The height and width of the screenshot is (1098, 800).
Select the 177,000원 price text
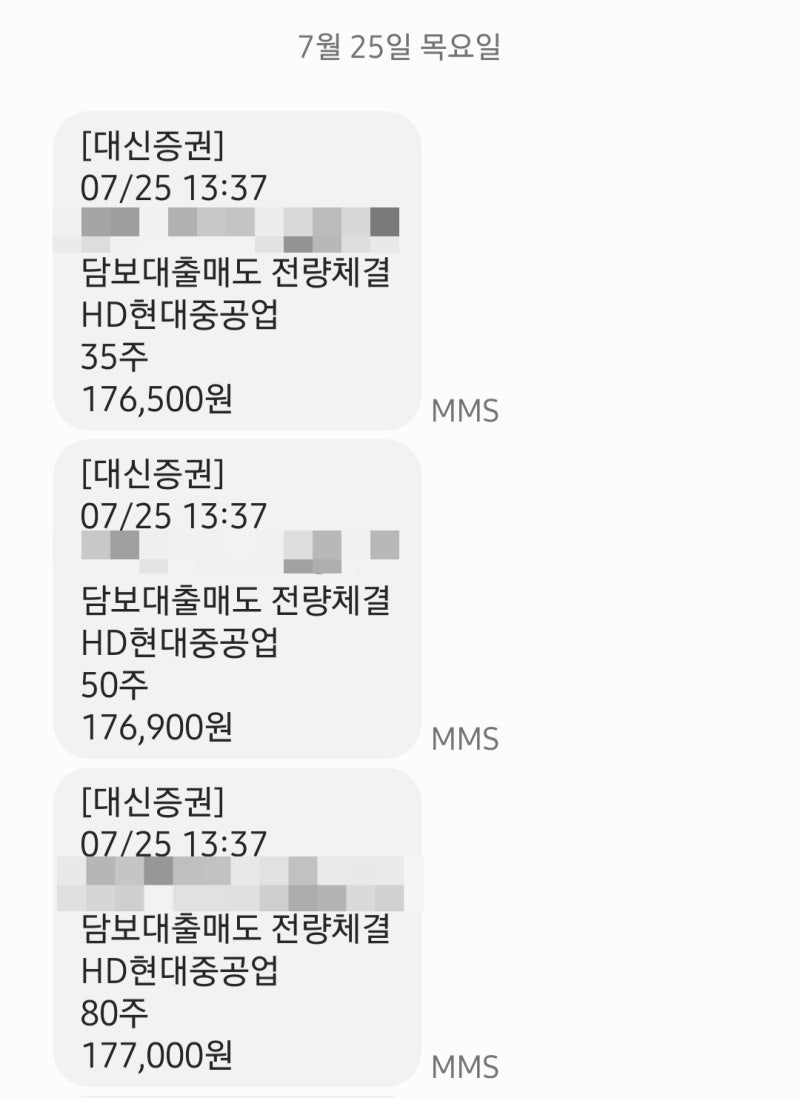159,1055
